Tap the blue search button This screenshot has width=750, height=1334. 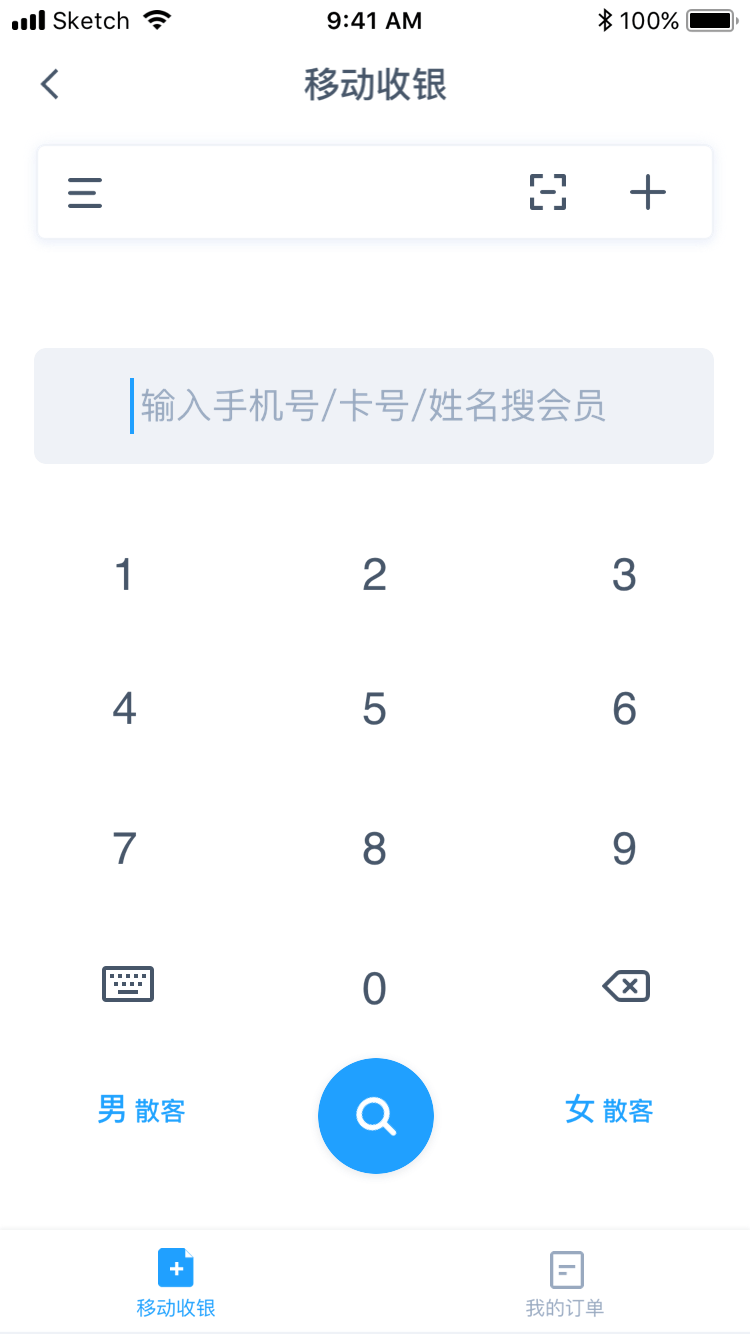pos(376,1116)
